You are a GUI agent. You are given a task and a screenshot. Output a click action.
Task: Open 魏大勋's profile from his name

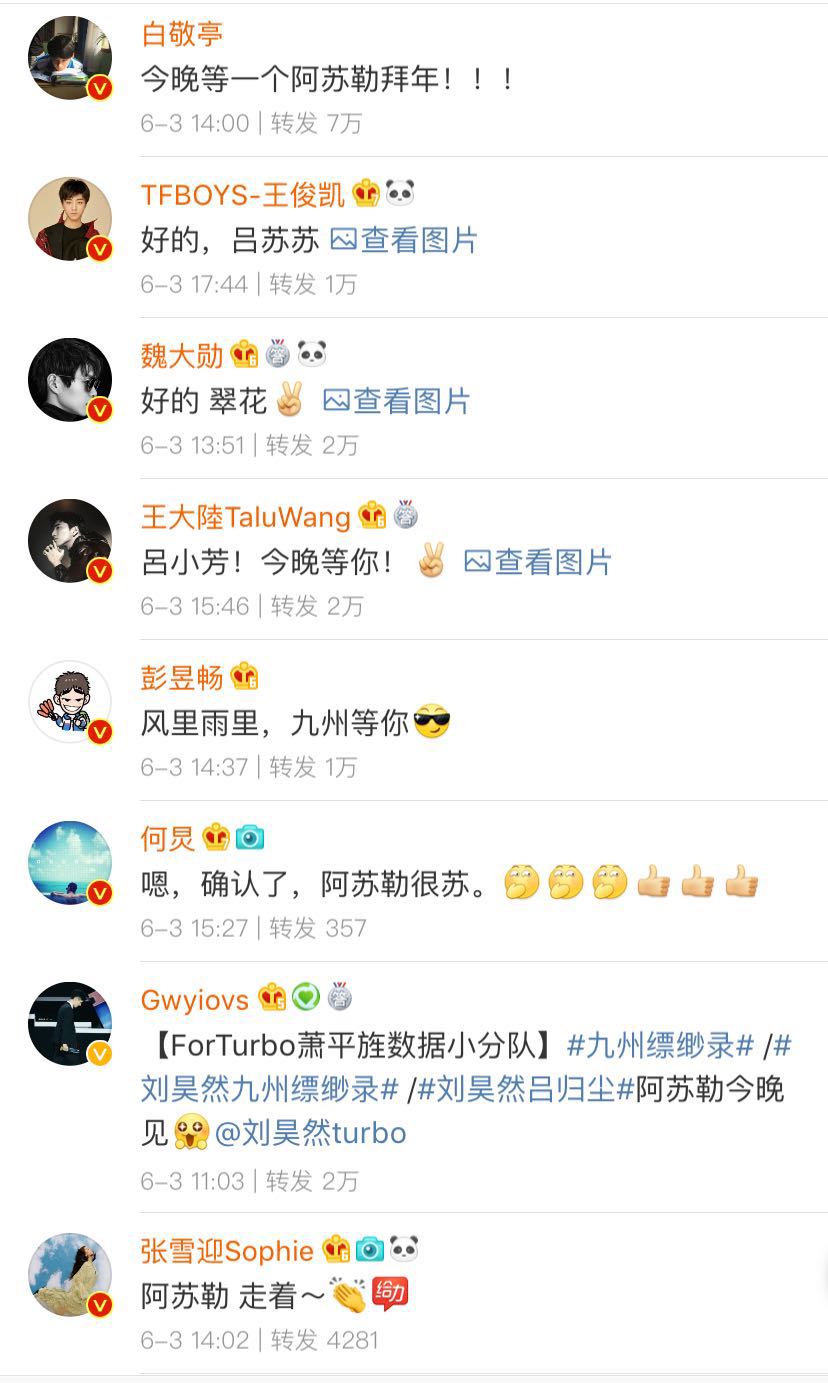pyautogui.click(x=182, y=354)
